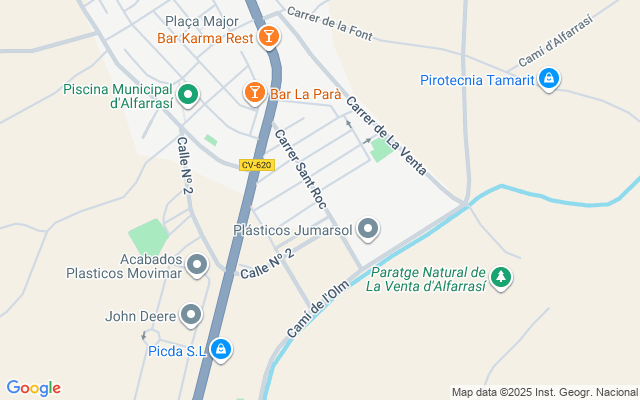Tap the Pirotecnia Tamarit shop marker
The width and height of the screenshot is (640, 400).
pyautogui.click(x=548, y=80)
